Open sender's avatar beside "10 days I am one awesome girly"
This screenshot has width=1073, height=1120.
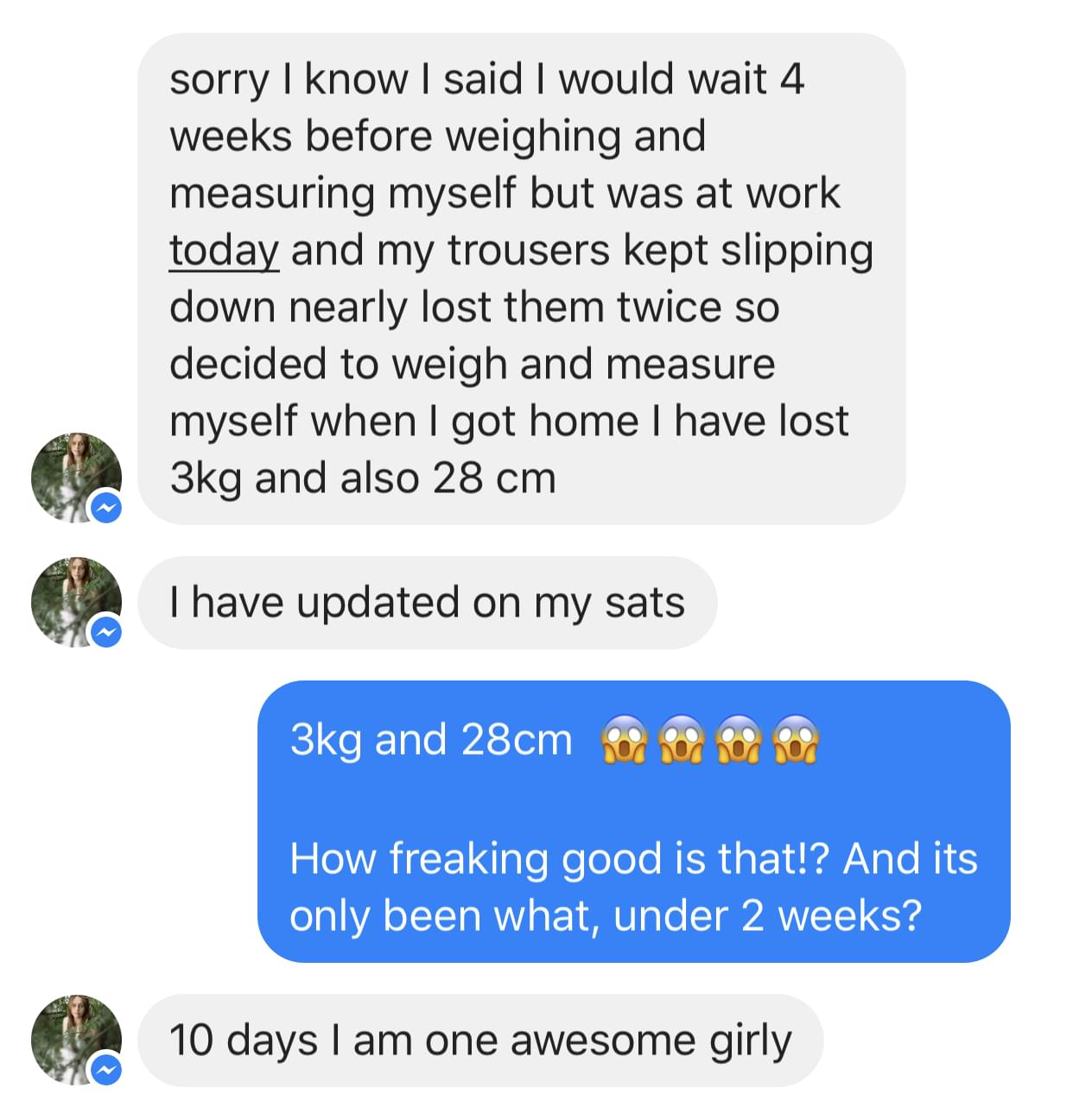76,1039
